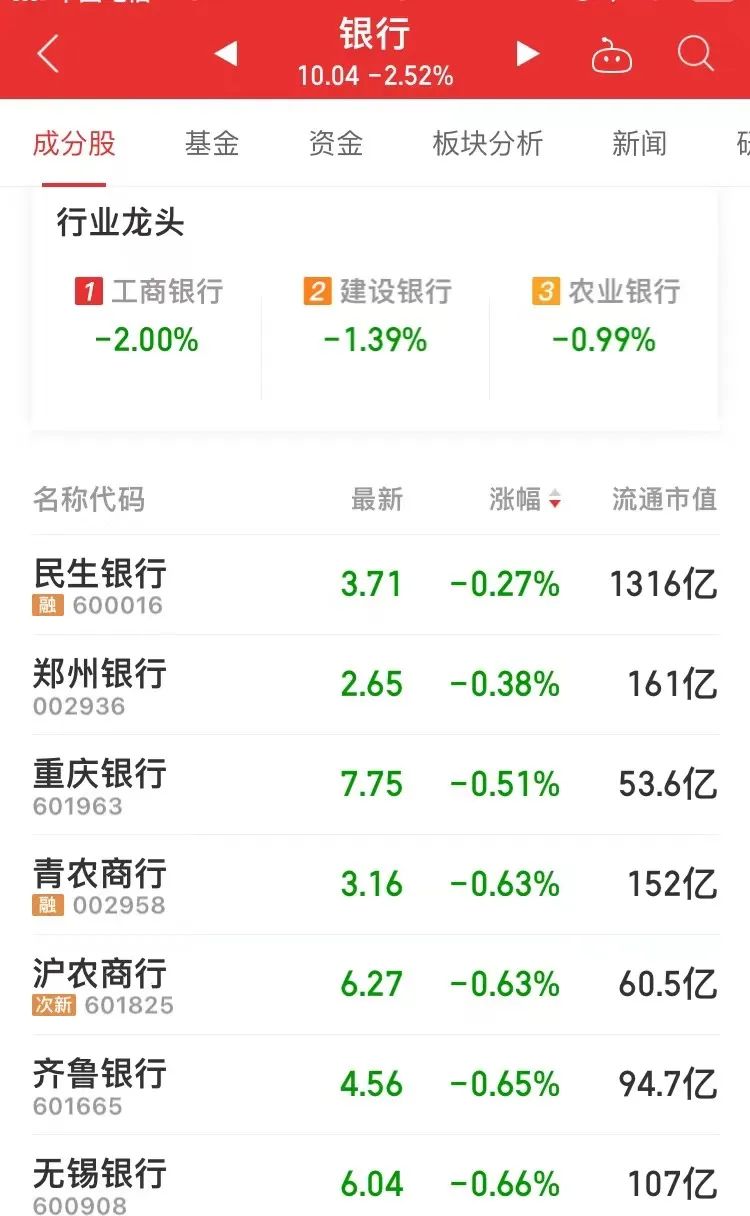Switch to previous sector with left triangle
The width and height of the screenshot is (750, 1216).
click(227, 54)
